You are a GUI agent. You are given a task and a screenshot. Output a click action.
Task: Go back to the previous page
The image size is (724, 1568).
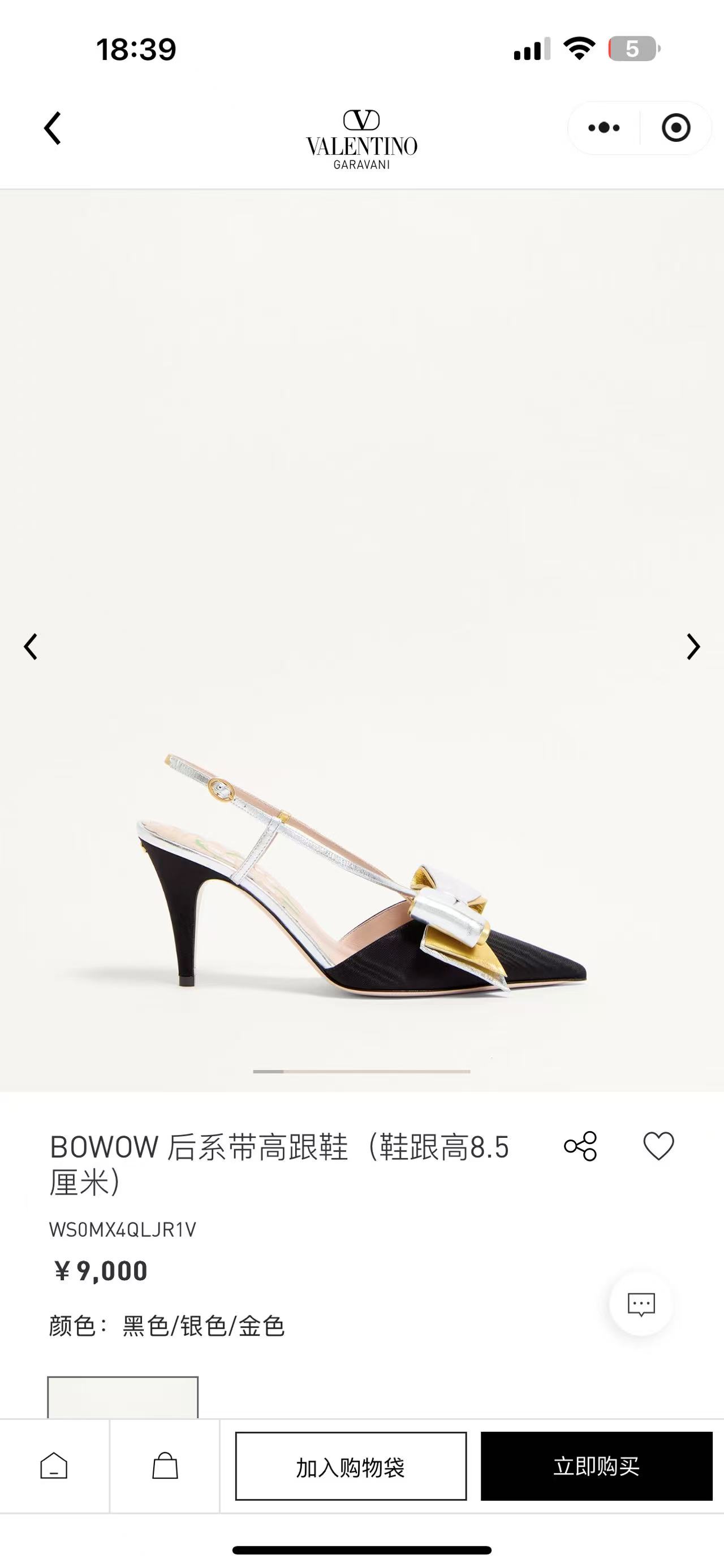[x=53, y=128]
